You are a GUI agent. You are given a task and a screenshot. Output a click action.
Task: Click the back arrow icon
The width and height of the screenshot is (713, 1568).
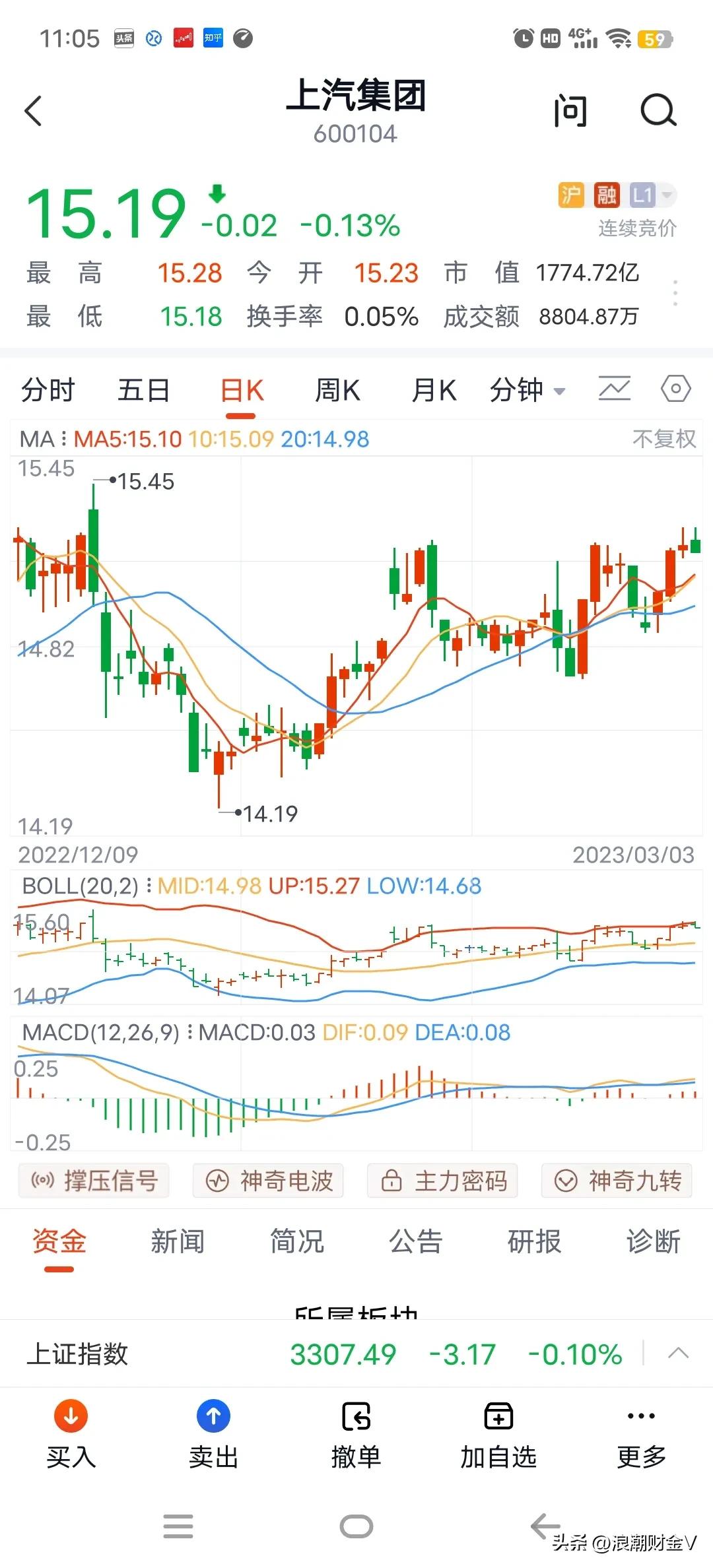coord(34,111)
